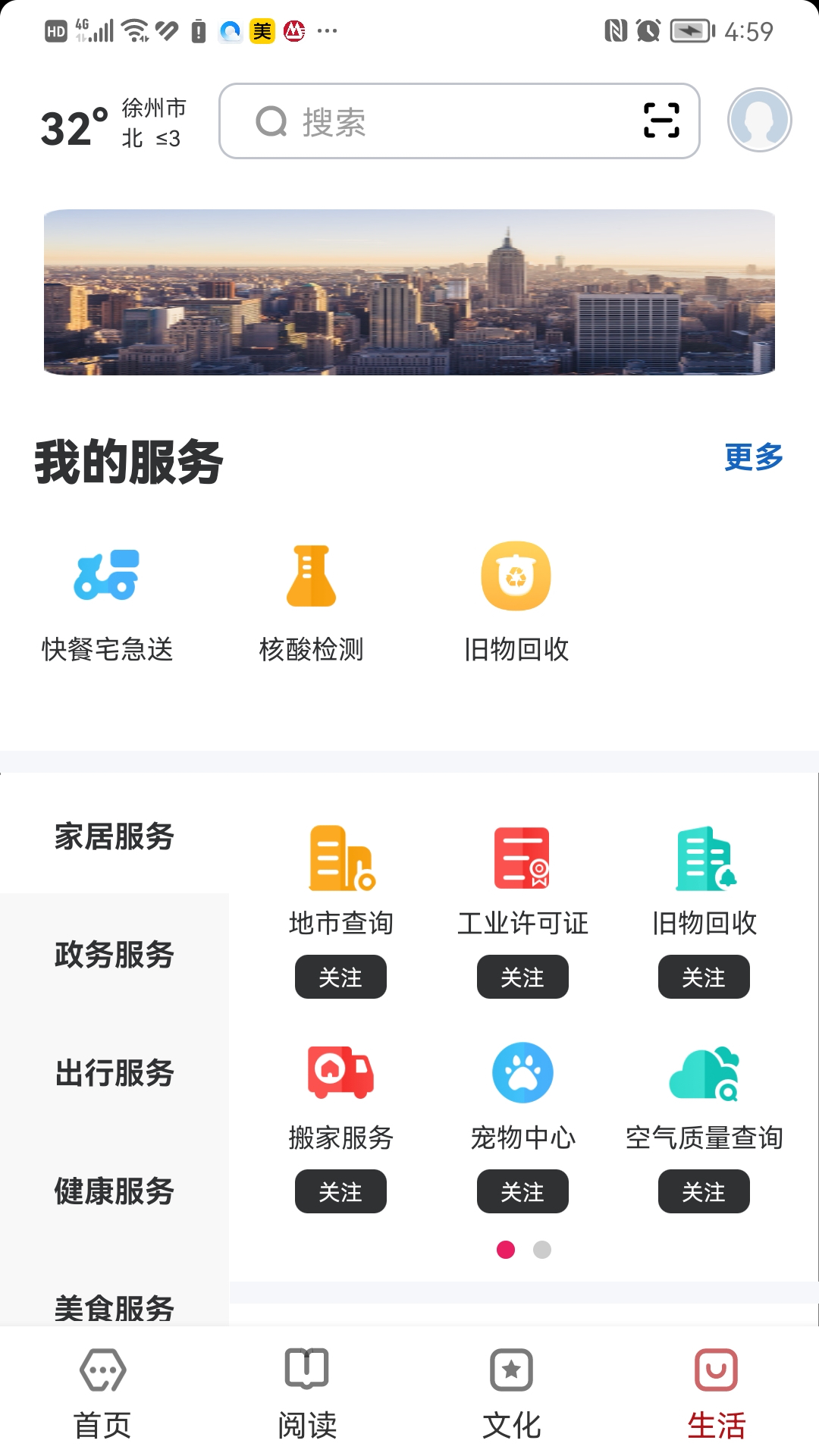
Task: Expand the 健康服务 services section
Action: (x=114, y=1191)
